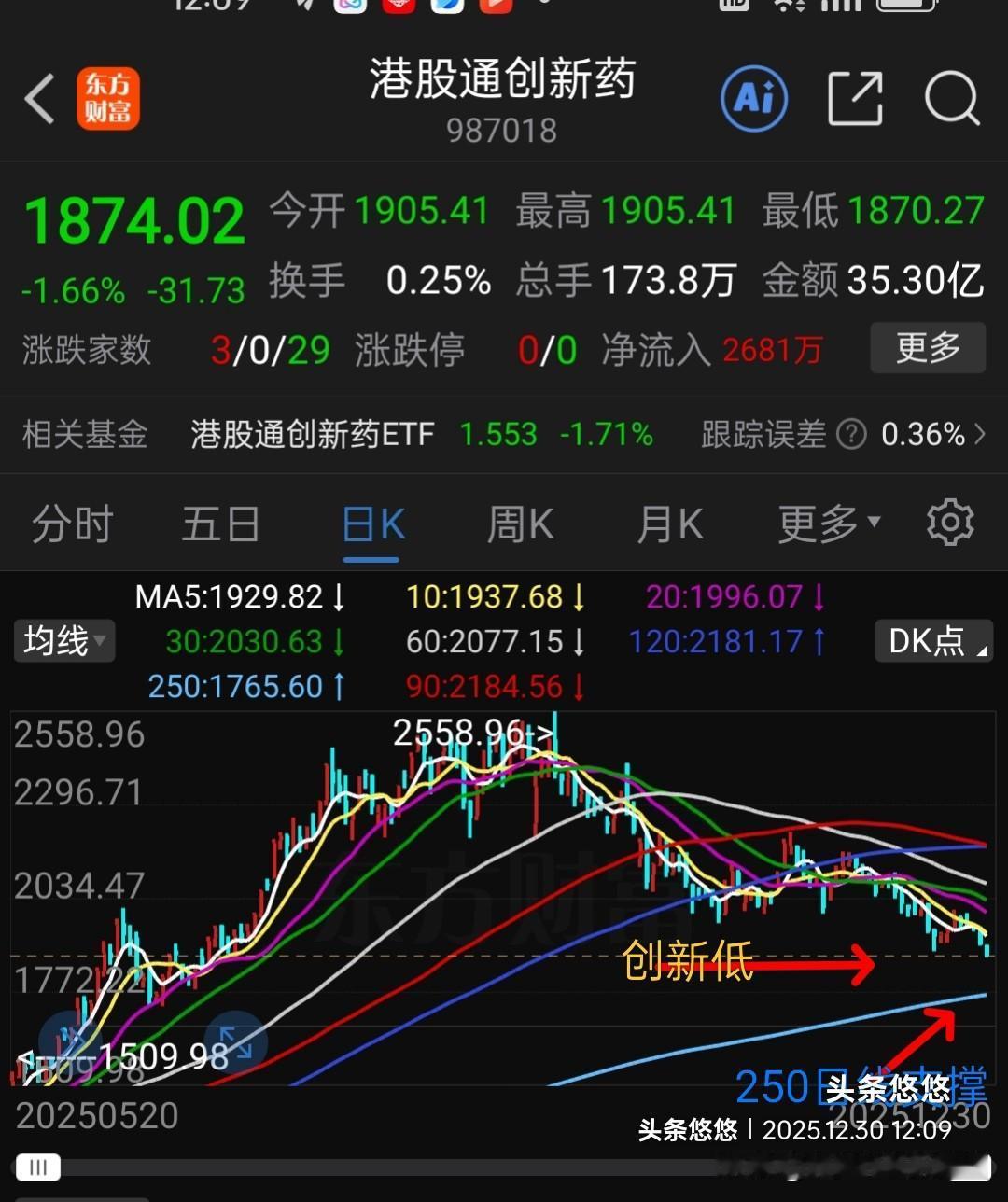Open the 东方财富 app logo
Screen dimensions: 1008x1202
coord(109,98)
